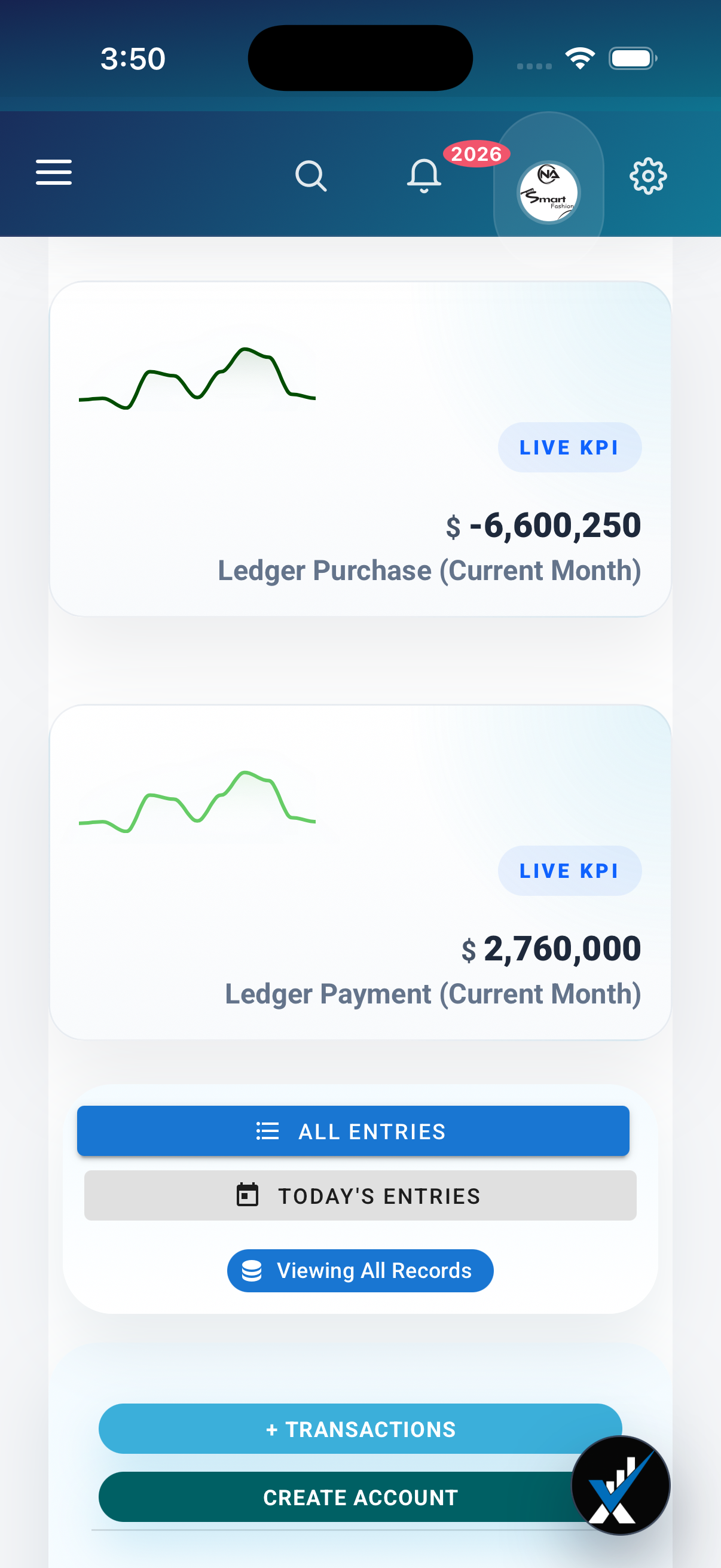Select the LIVE KPI badge on Ledger Purchase
721x1568 pixels.
(569, 447)
